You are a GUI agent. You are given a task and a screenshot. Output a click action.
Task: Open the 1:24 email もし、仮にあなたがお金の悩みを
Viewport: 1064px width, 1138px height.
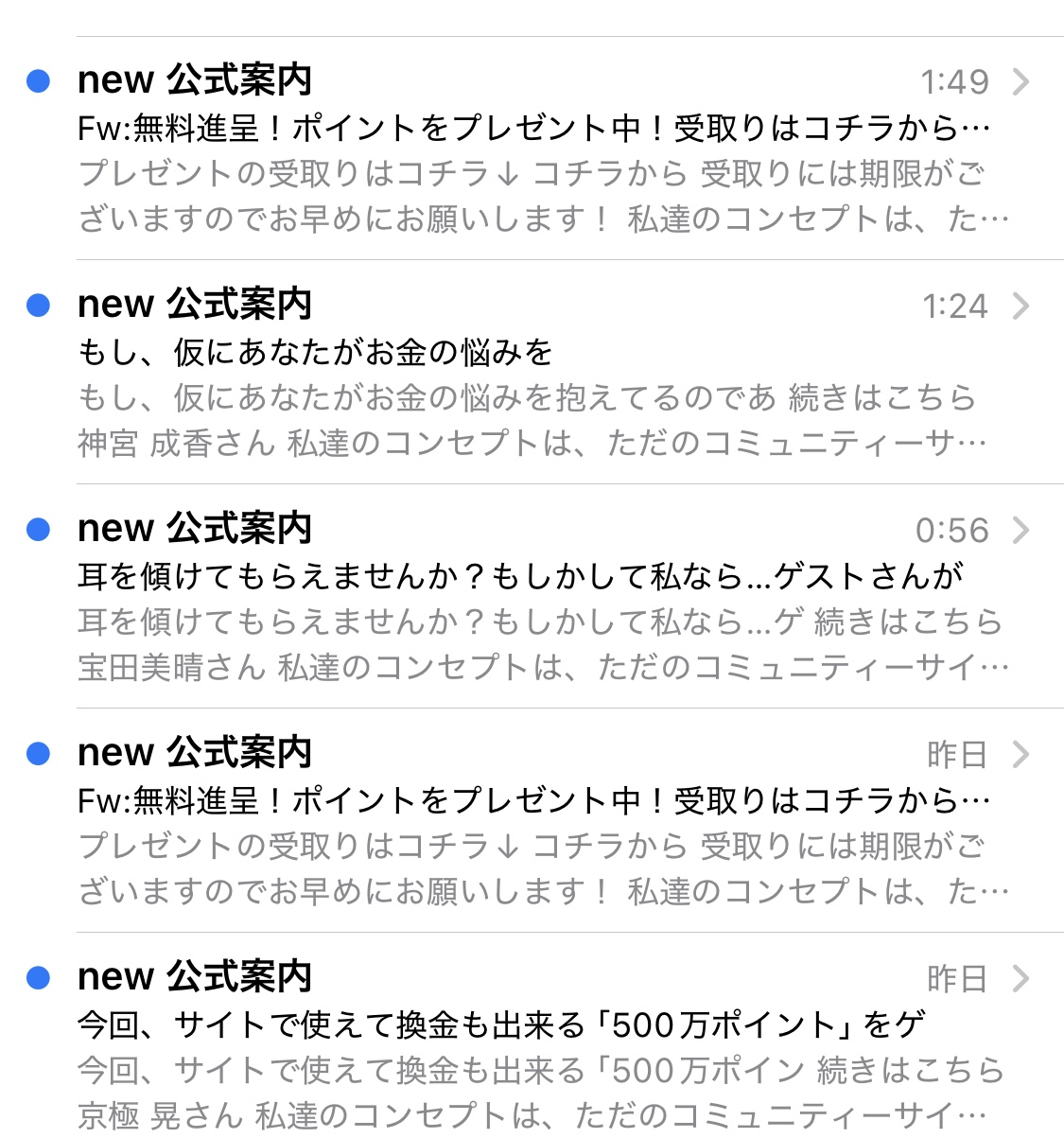point(530,373)
